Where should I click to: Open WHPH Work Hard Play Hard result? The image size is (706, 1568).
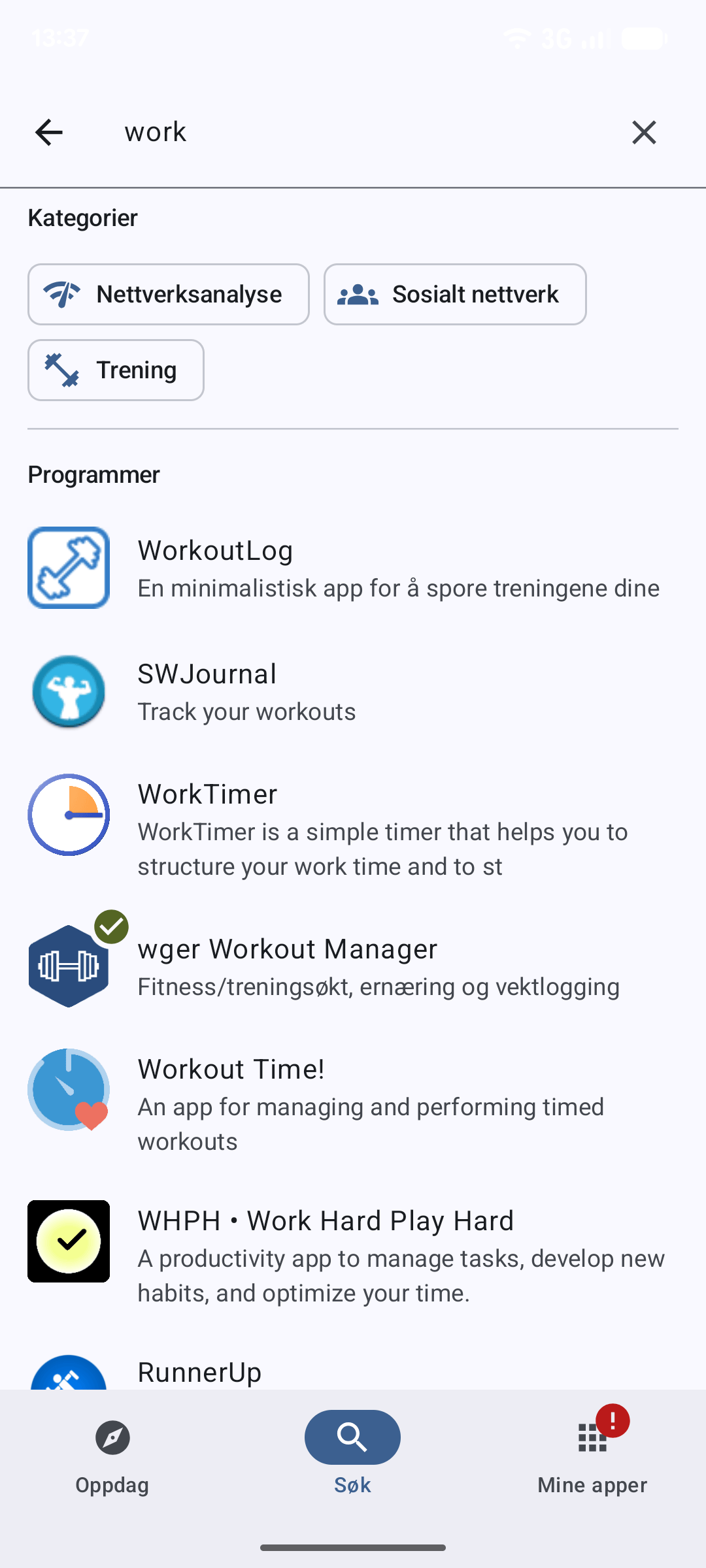pyautogui.click(x=353, y=1256)
